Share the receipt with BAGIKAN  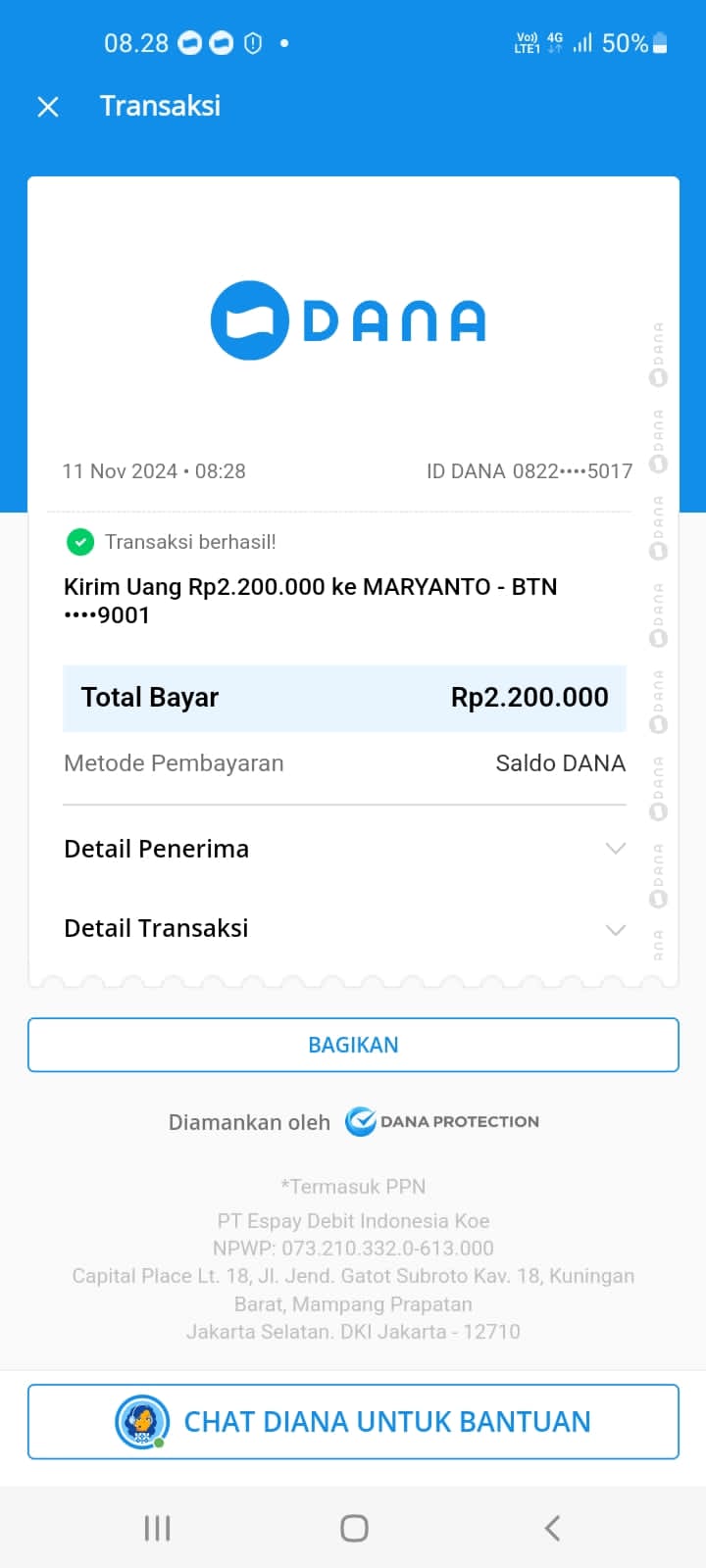coord(353,1045)
